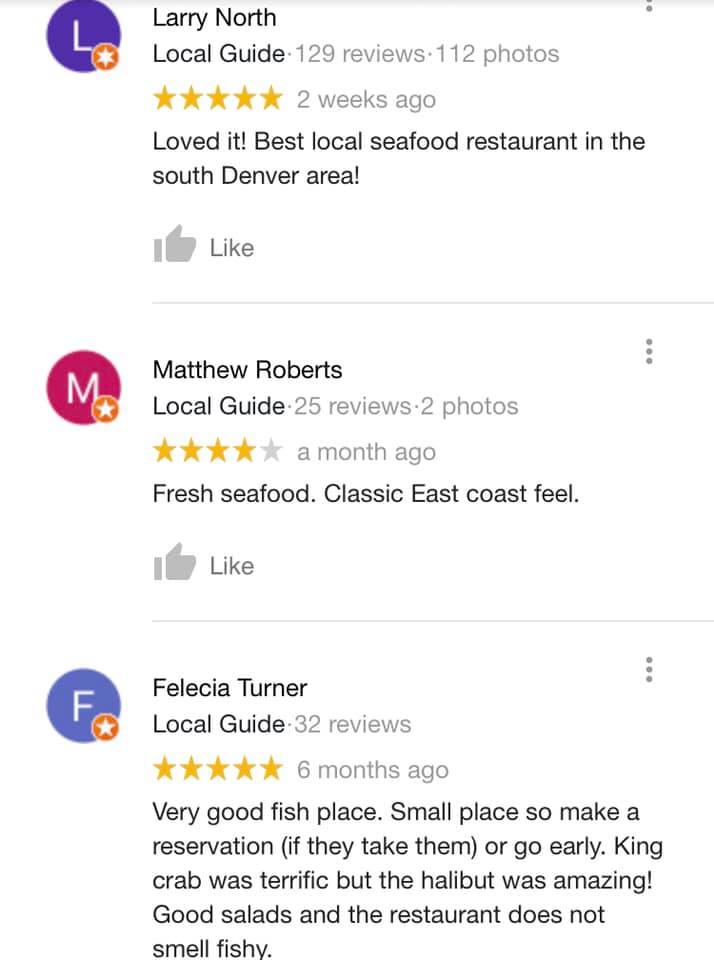Open Matthew Roberts' reviewer name
714x960 pixels.
pos(247,370)
